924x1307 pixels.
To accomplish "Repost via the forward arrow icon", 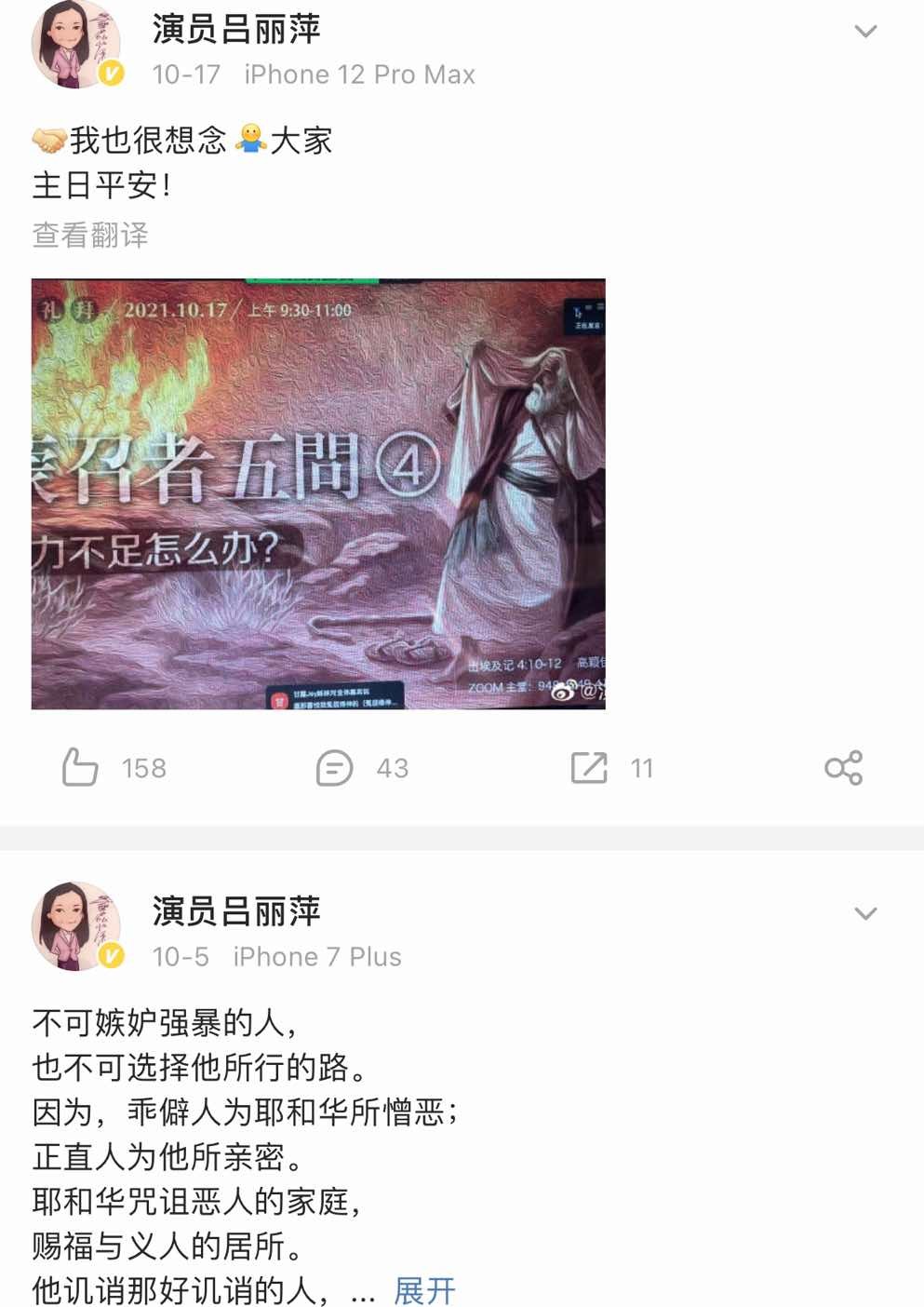I will [x=589, y=768].
